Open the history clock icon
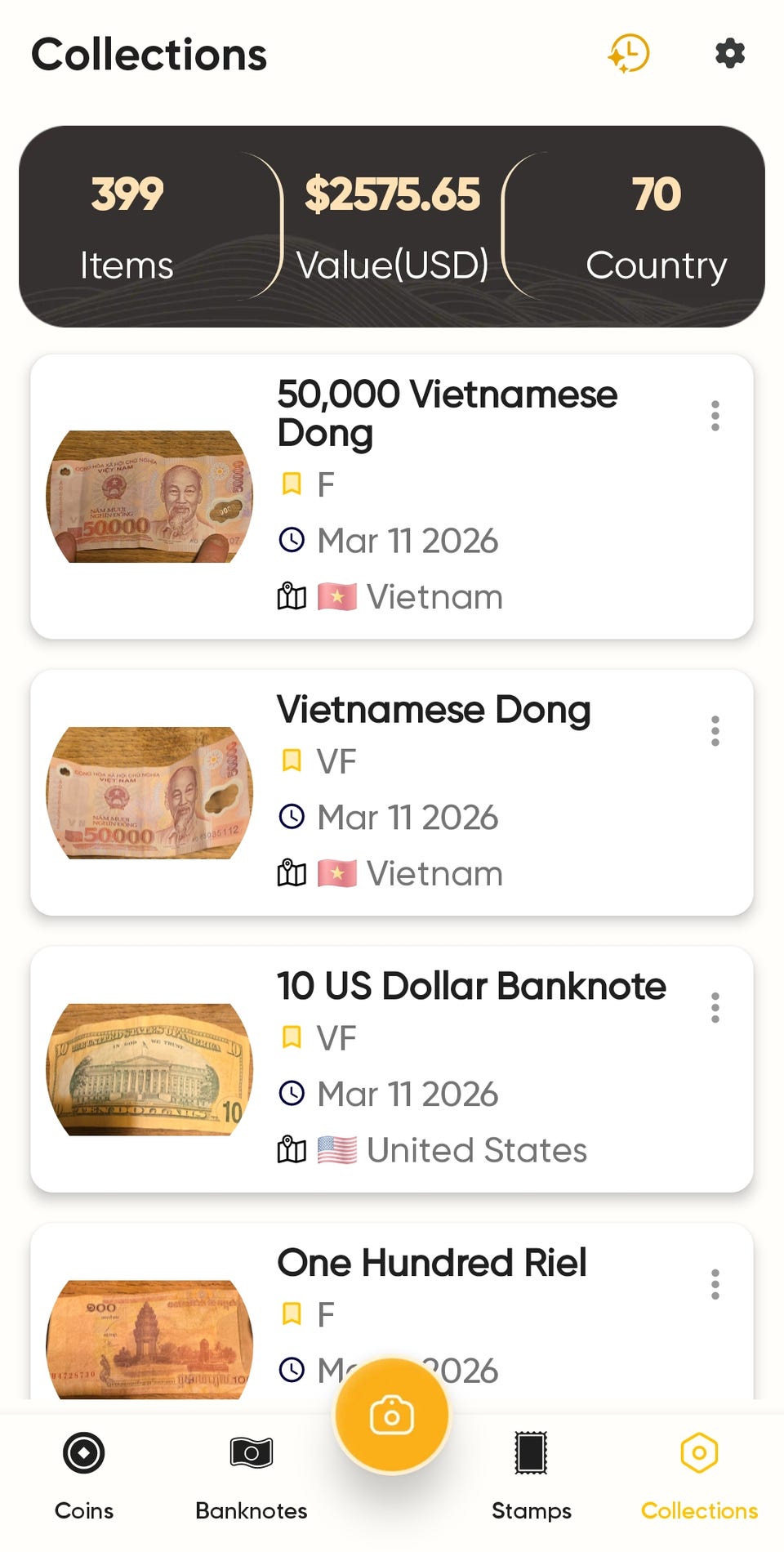 click(x=628, y=54)
